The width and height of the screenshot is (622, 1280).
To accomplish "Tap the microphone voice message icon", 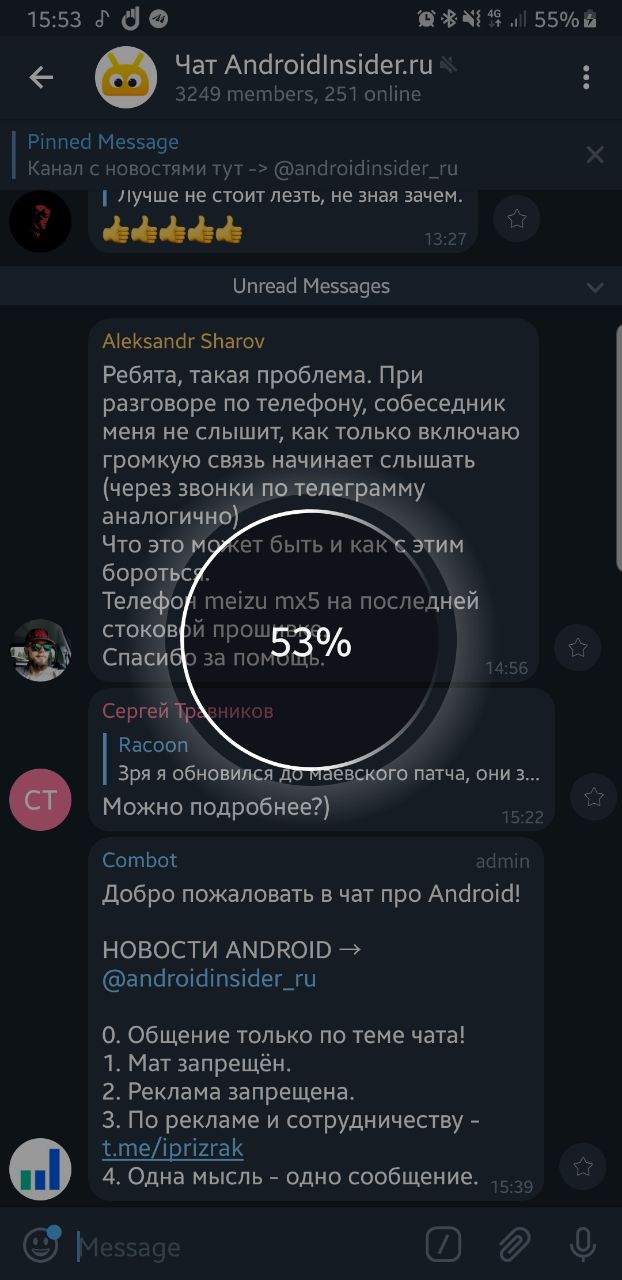I will click(583, 1245).
